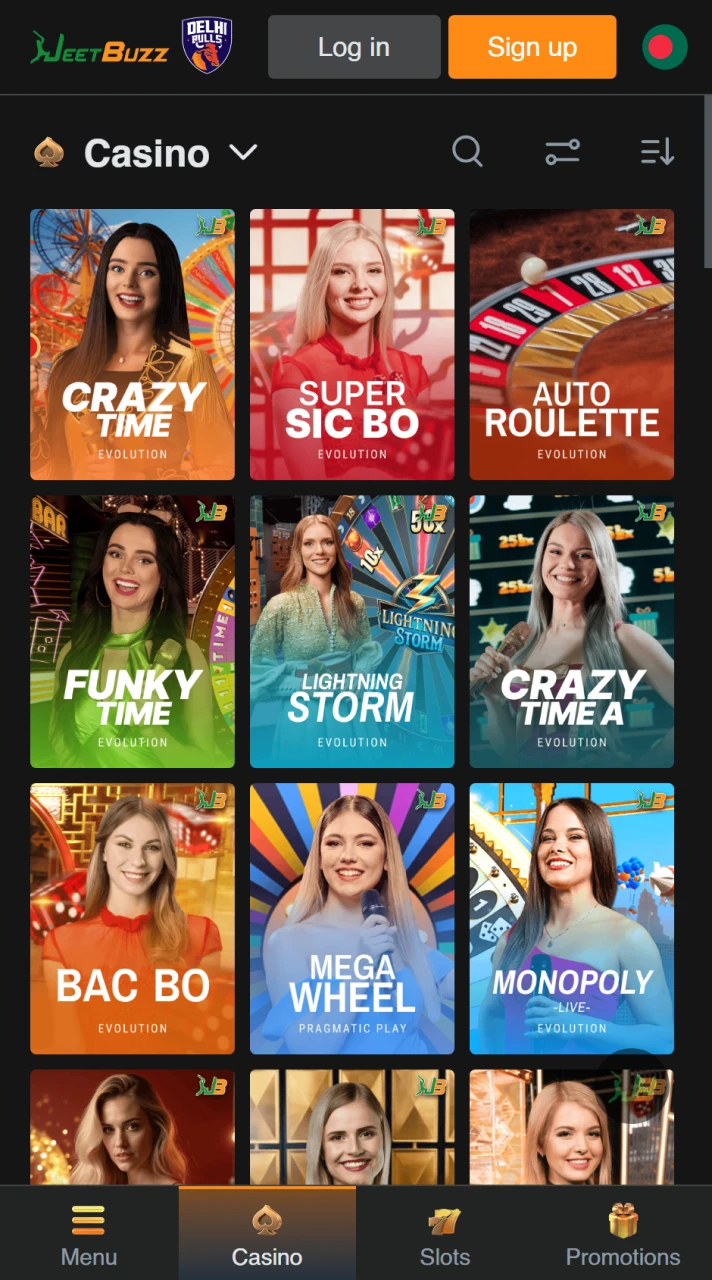Open the Monopoly Live game
Image resolution: width=712 pixels, height=1280 pixels.
point(572,918)
